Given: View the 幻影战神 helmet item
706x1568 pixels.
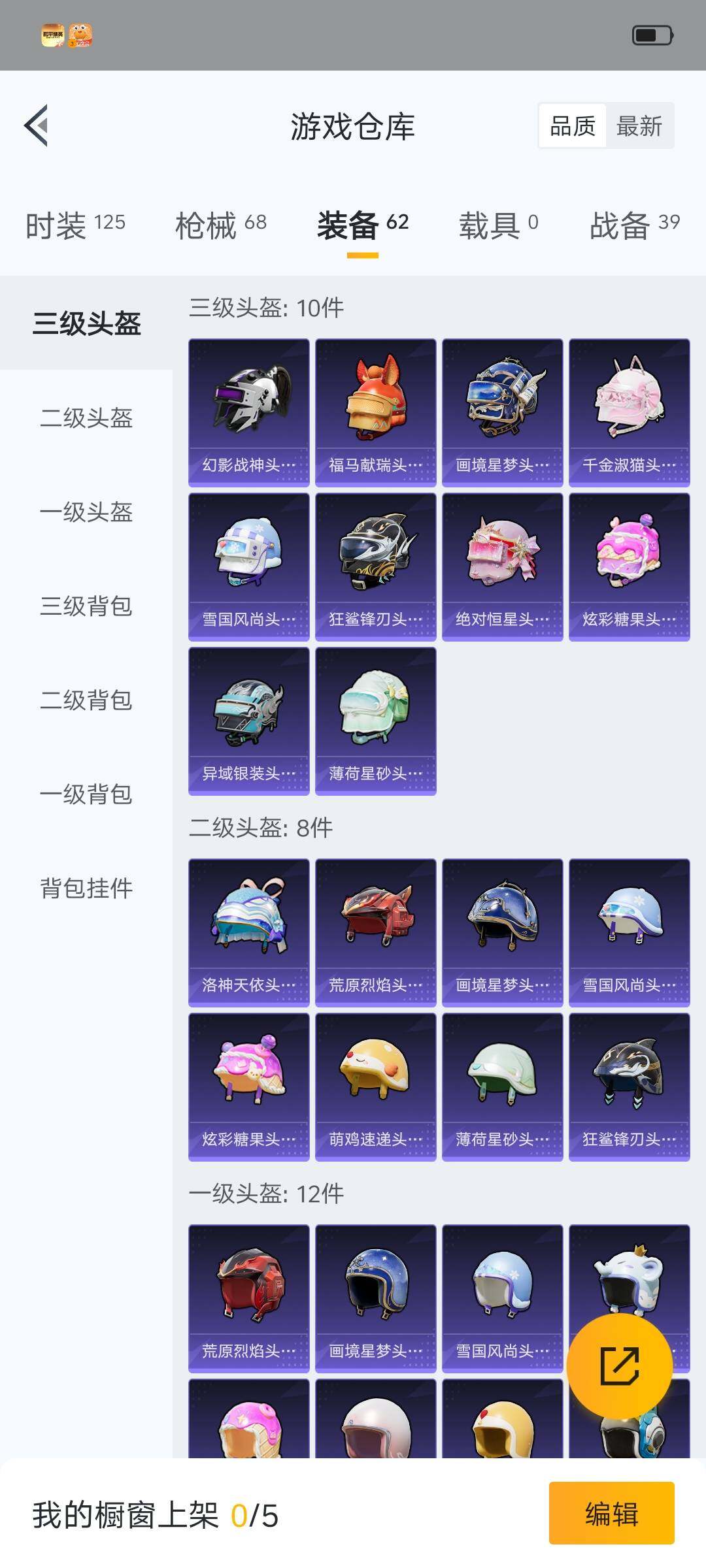Looking at the screenshot, I should tap(248, 412).
